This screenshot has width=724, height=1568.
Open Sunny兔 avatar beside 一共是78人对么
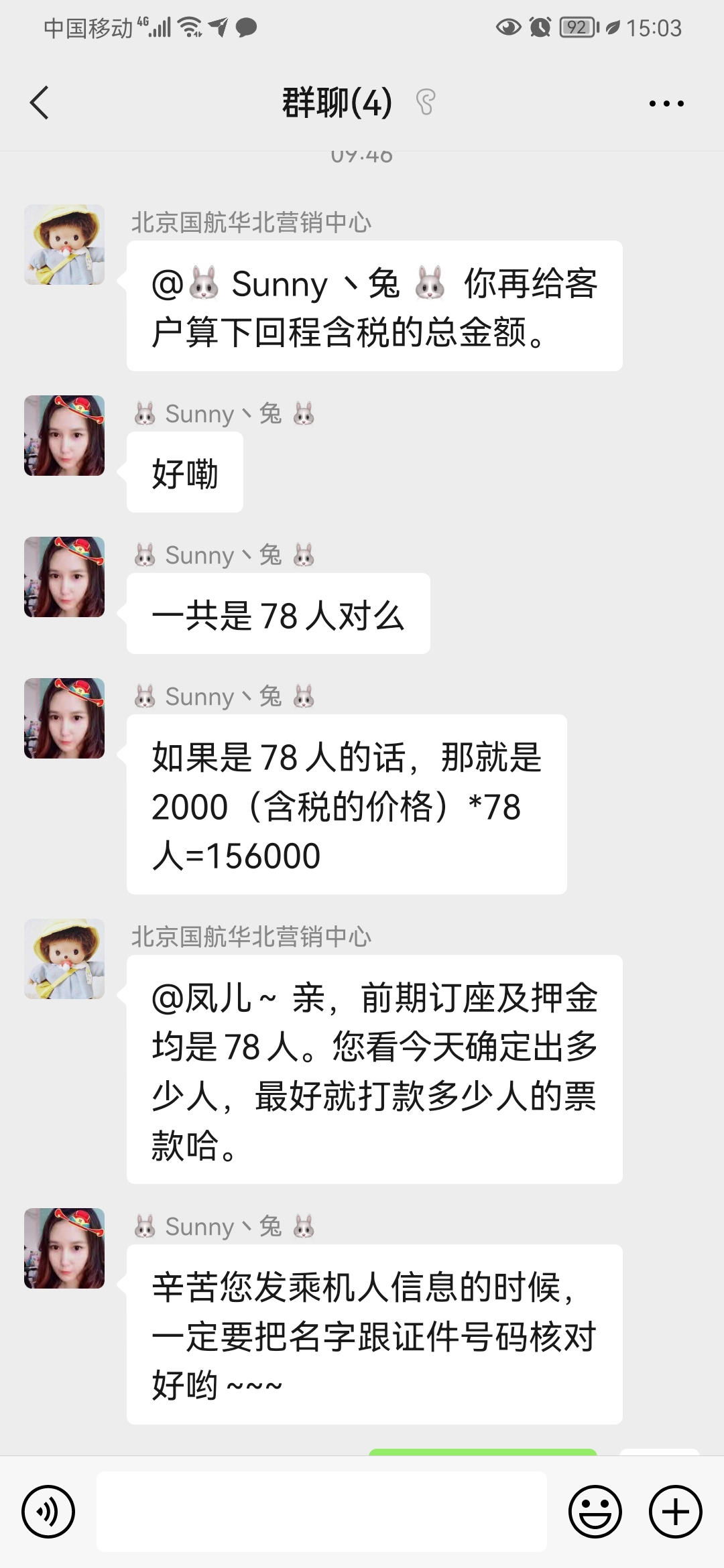(64, 577)
